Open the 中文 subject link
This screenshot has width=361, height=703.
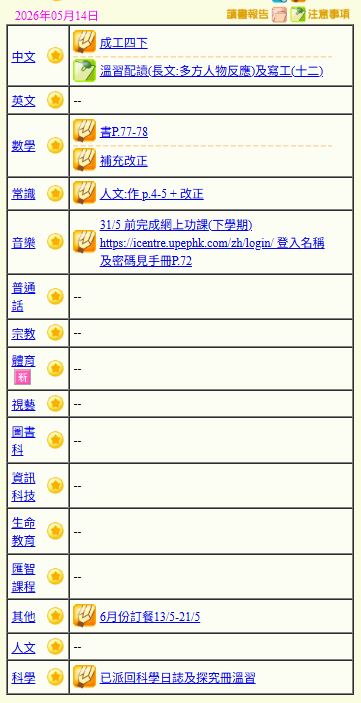[23, 57]
